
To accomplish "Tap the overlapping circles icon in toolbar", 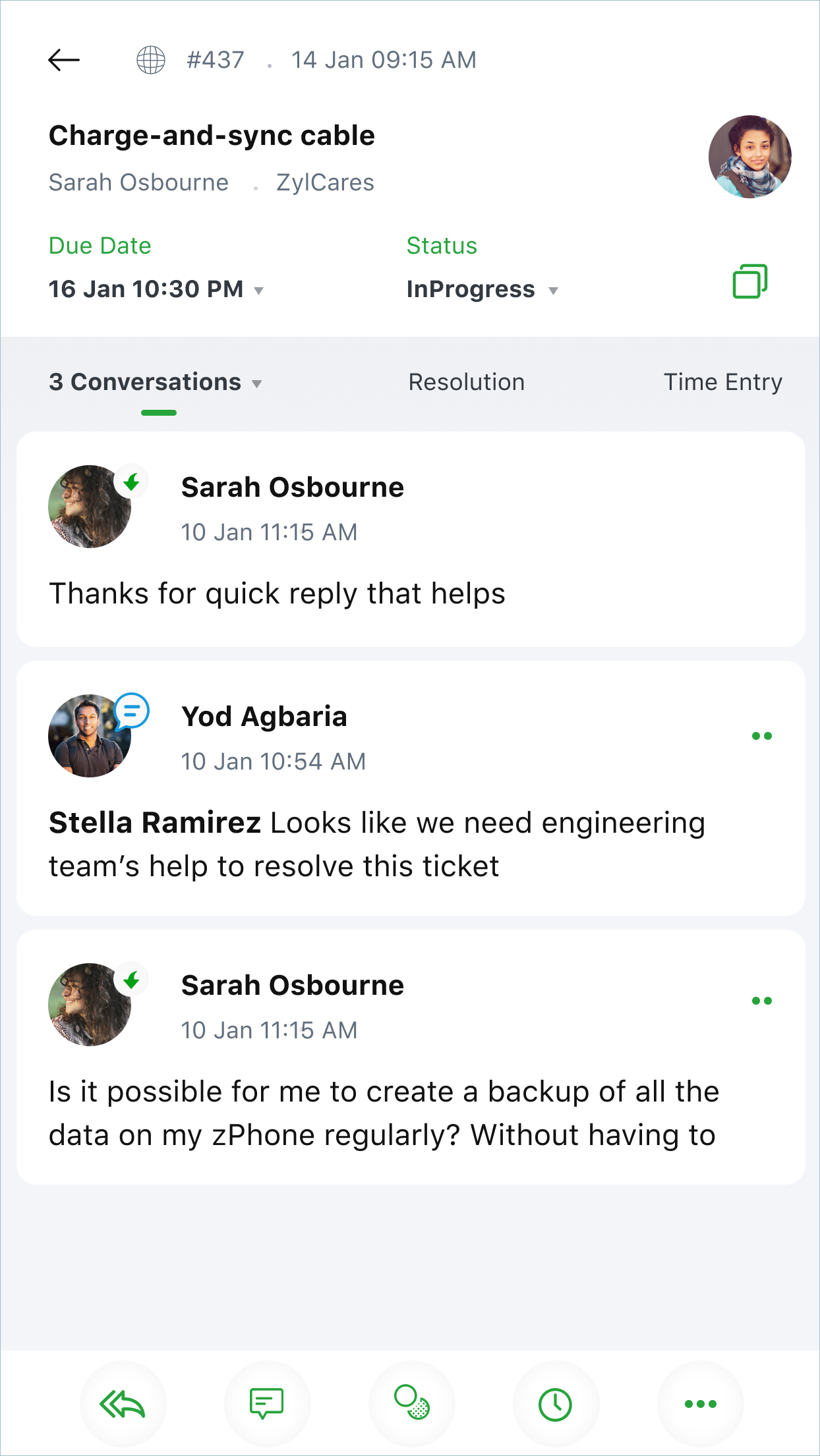I will tap(411, 1403).
